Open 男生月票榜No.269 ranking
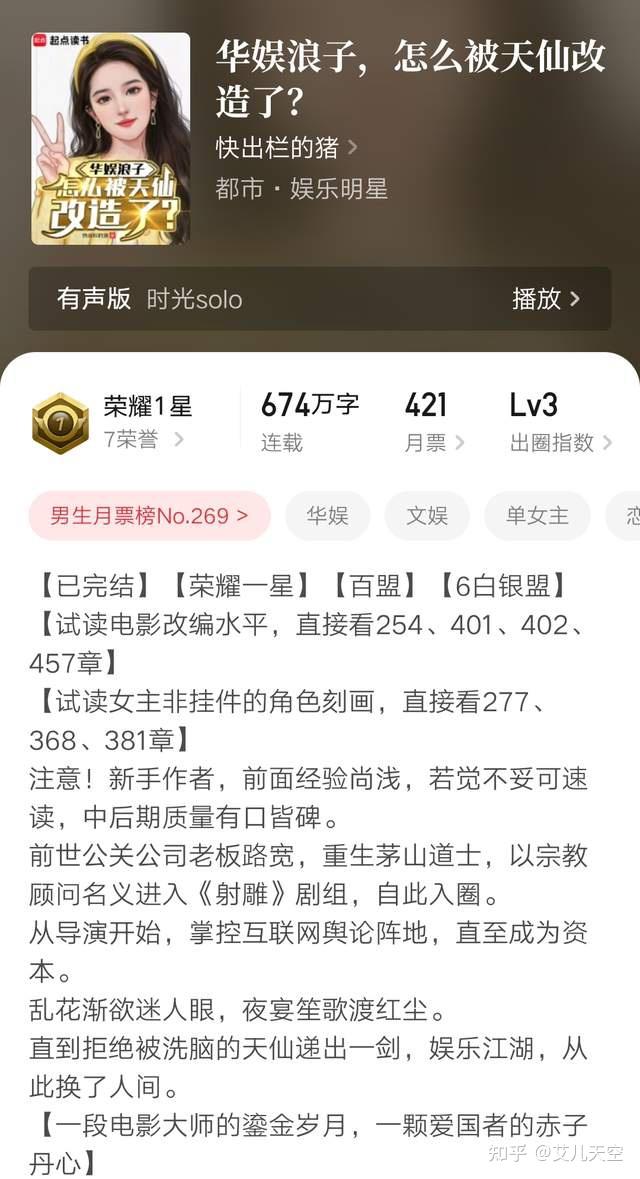The image size is (640, 1179). (150, 516)
